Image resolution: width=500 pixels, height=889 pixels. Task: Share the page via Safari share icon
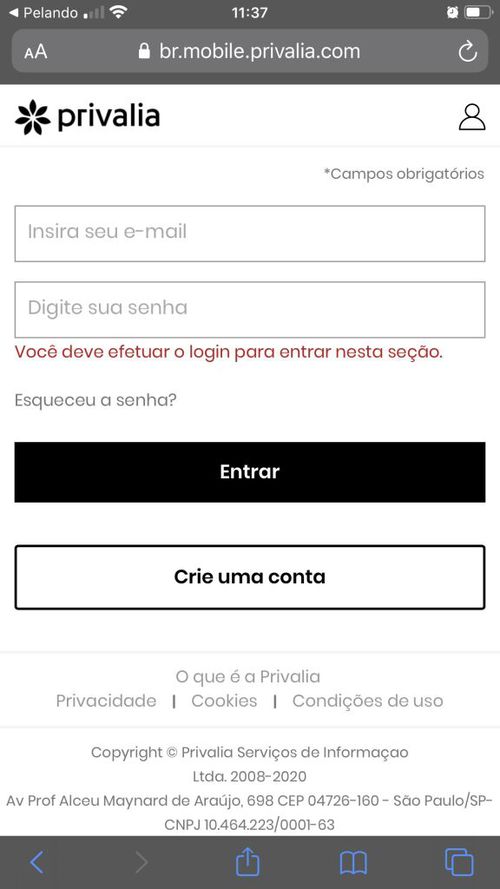tap(248, 861)
